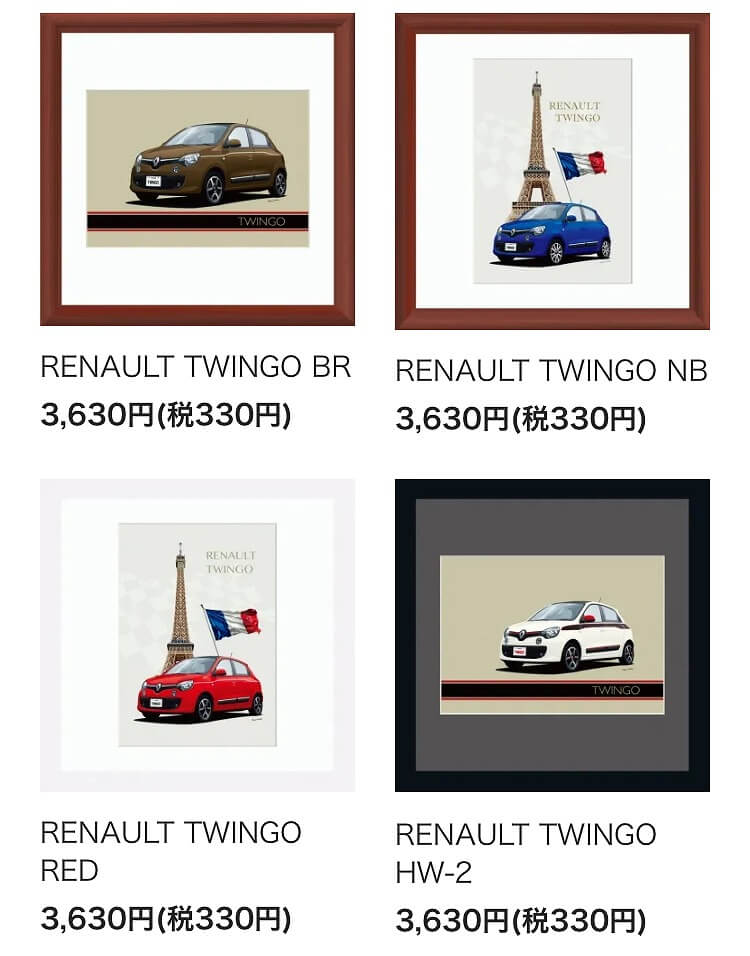Open the RENAULT TWINGO BR product image

(197, 169)
